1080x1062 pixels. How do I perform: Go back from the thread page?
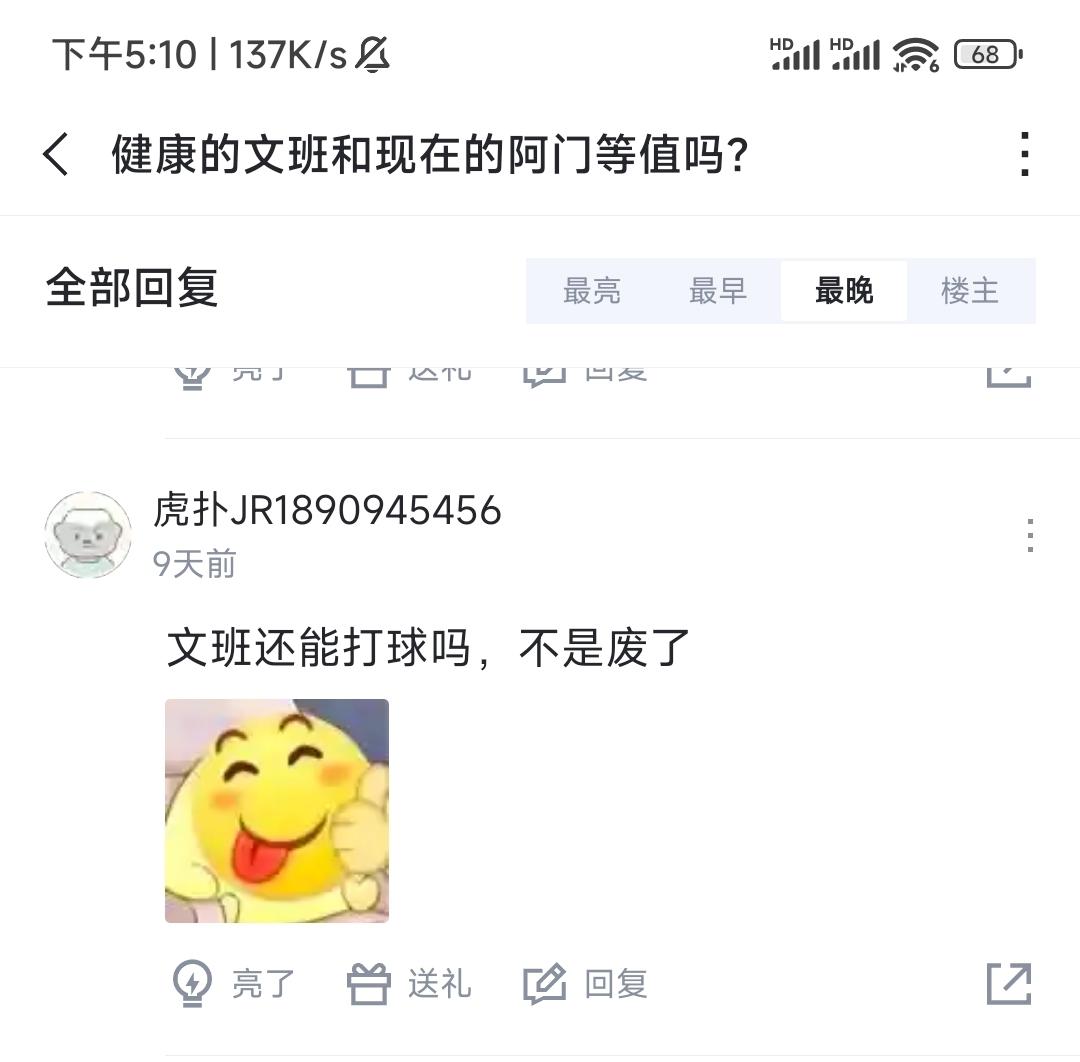(x=56, y=155)
